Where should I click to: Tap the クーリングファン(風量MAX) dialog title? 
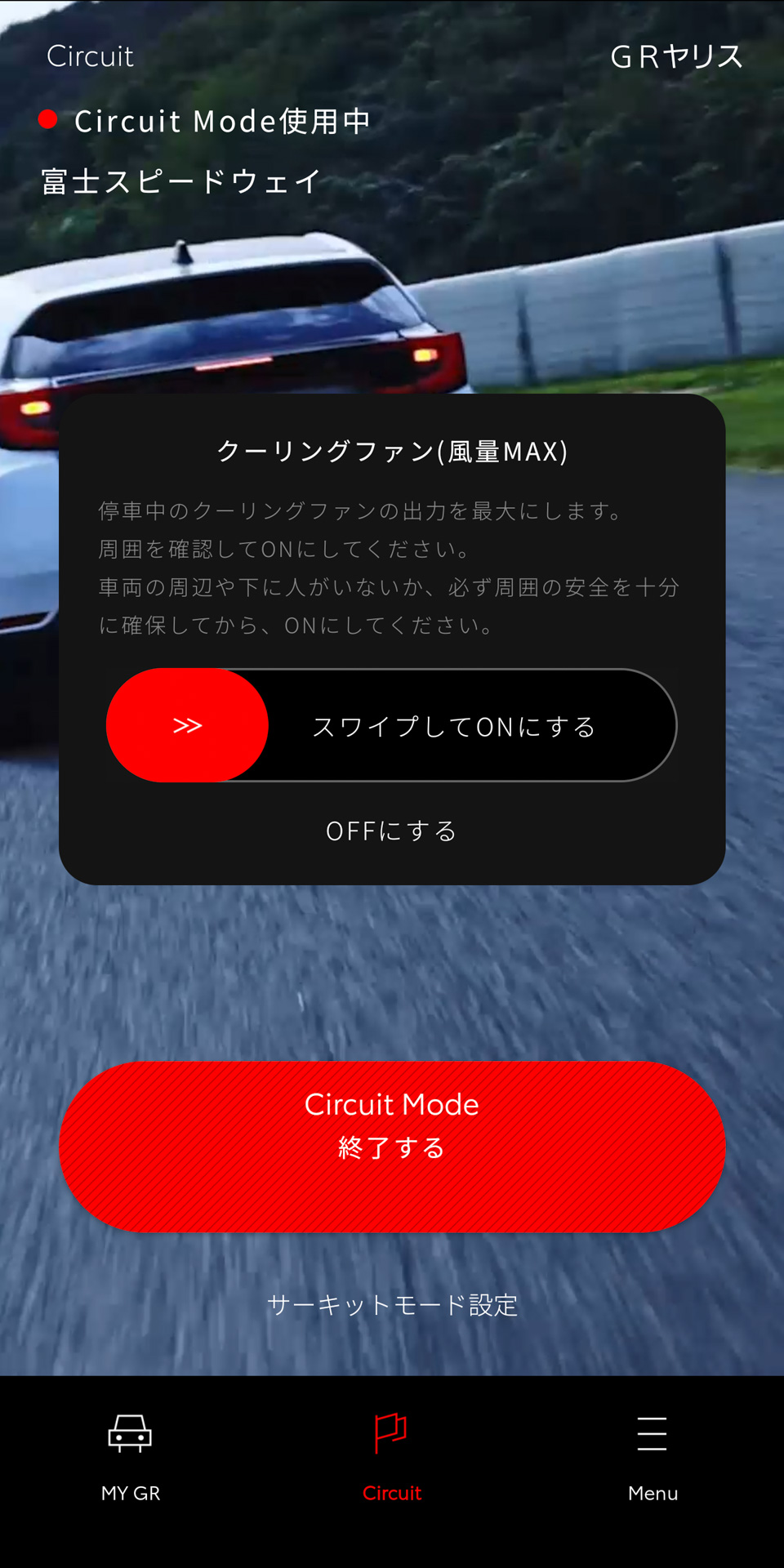pyautogui.click(x=392, y=451)
